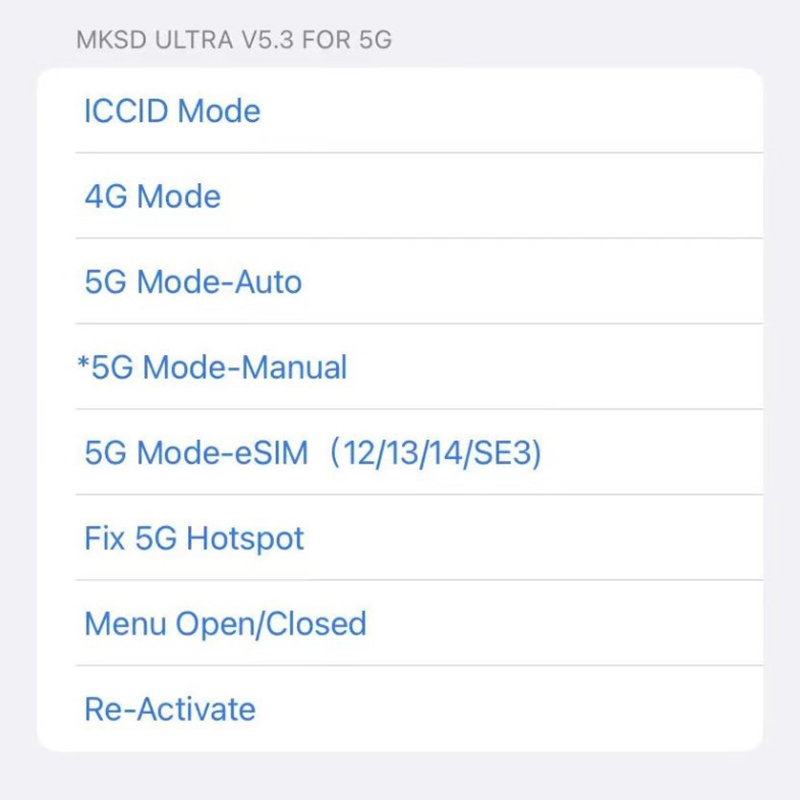Select ICCID Mode

pos(172,111)
